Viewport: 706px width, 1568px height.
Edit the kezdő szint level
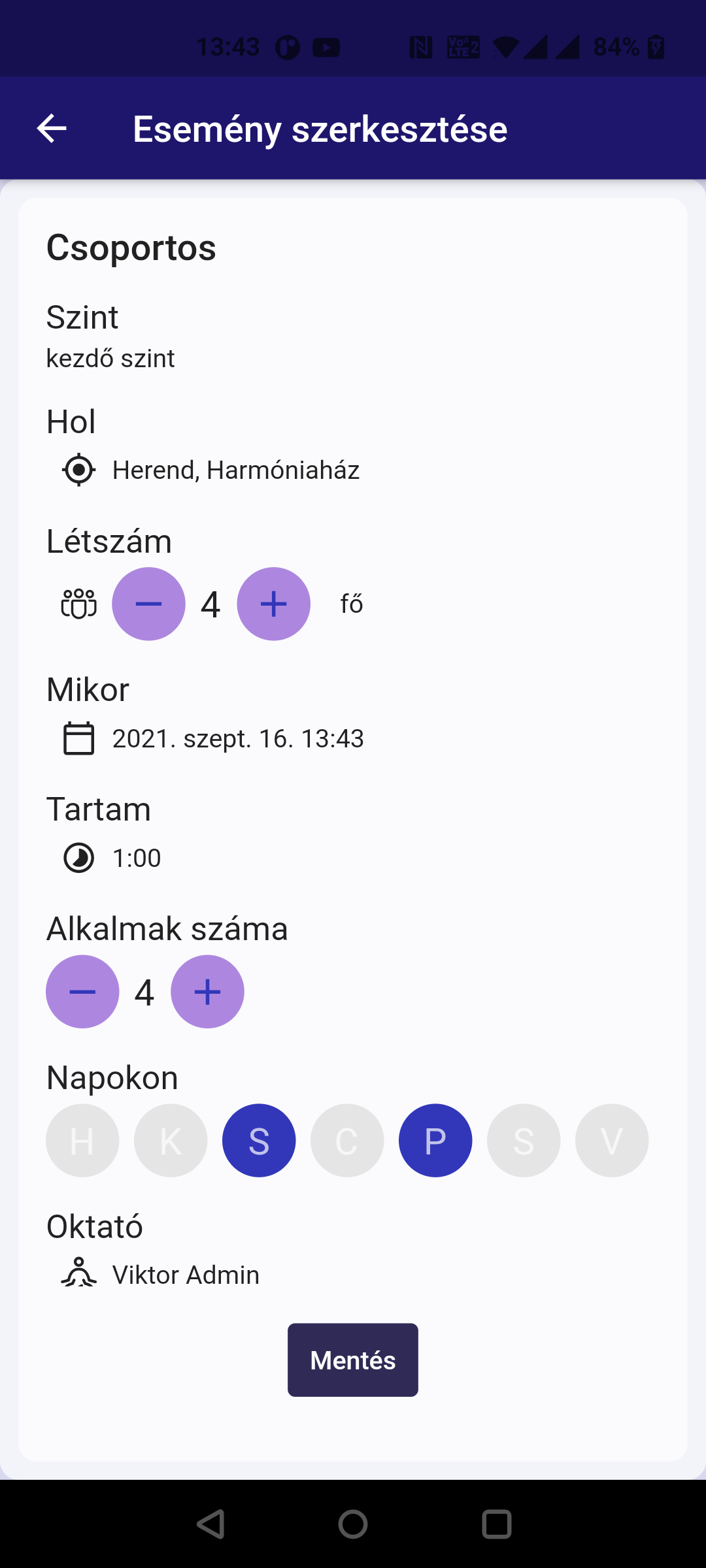tap(110, 358)
